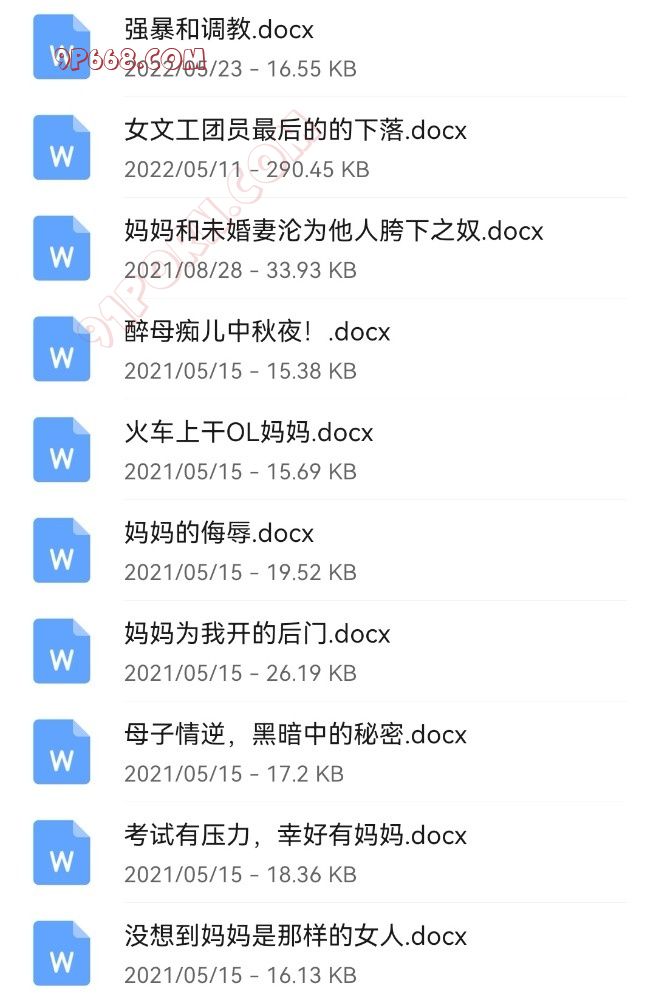
Task: Open 女文工团员最后的的下落.docx document
Action: click(x=295, y=131)
